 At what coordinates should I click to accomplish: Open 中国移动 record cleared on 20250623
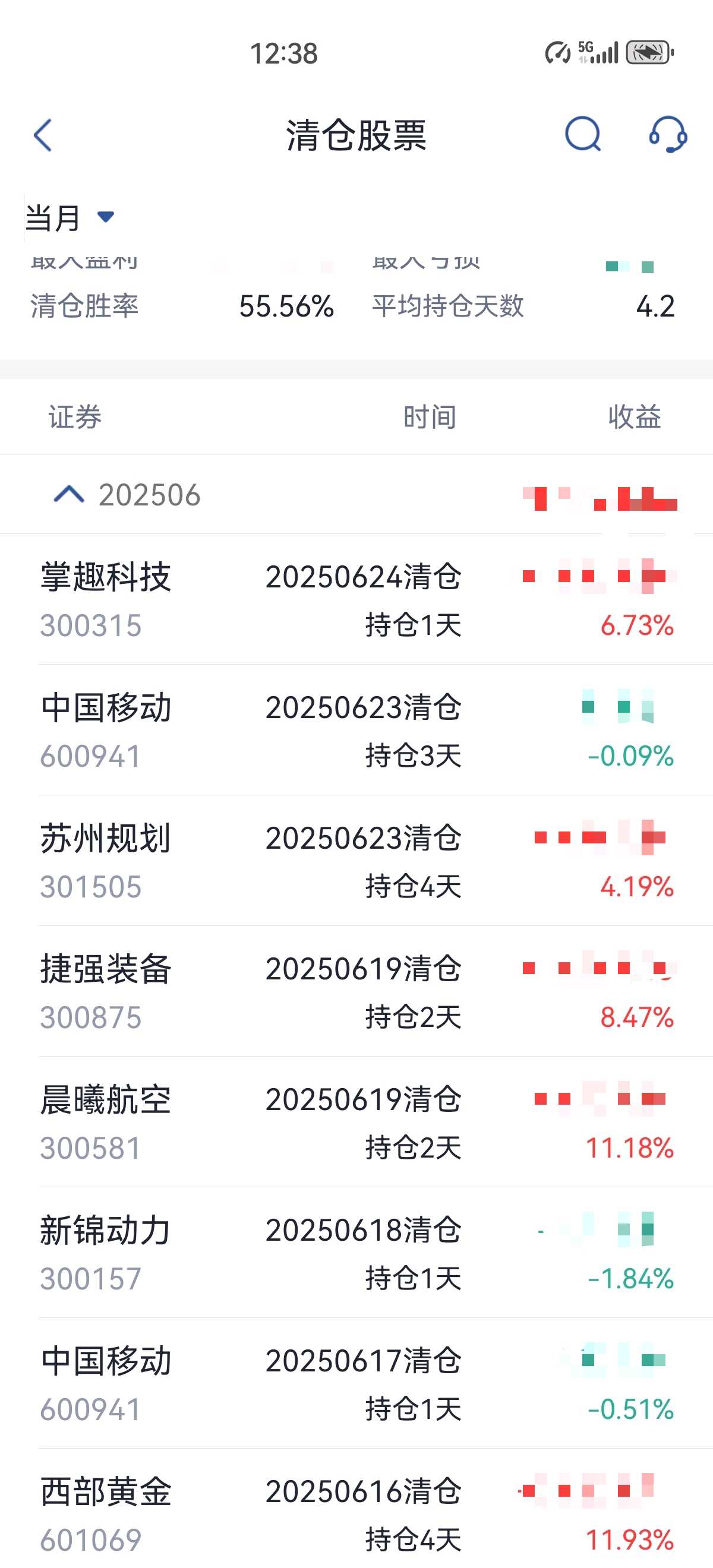coord(356,730)
